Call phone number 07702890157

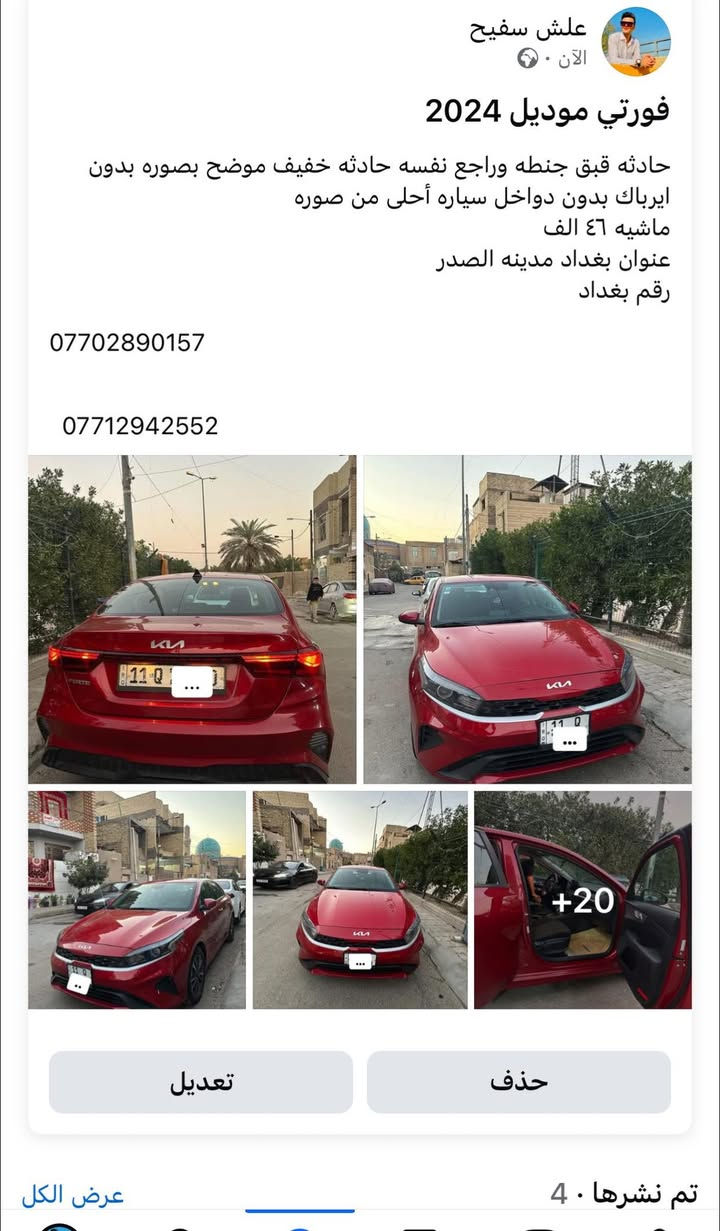pos(127,343)
